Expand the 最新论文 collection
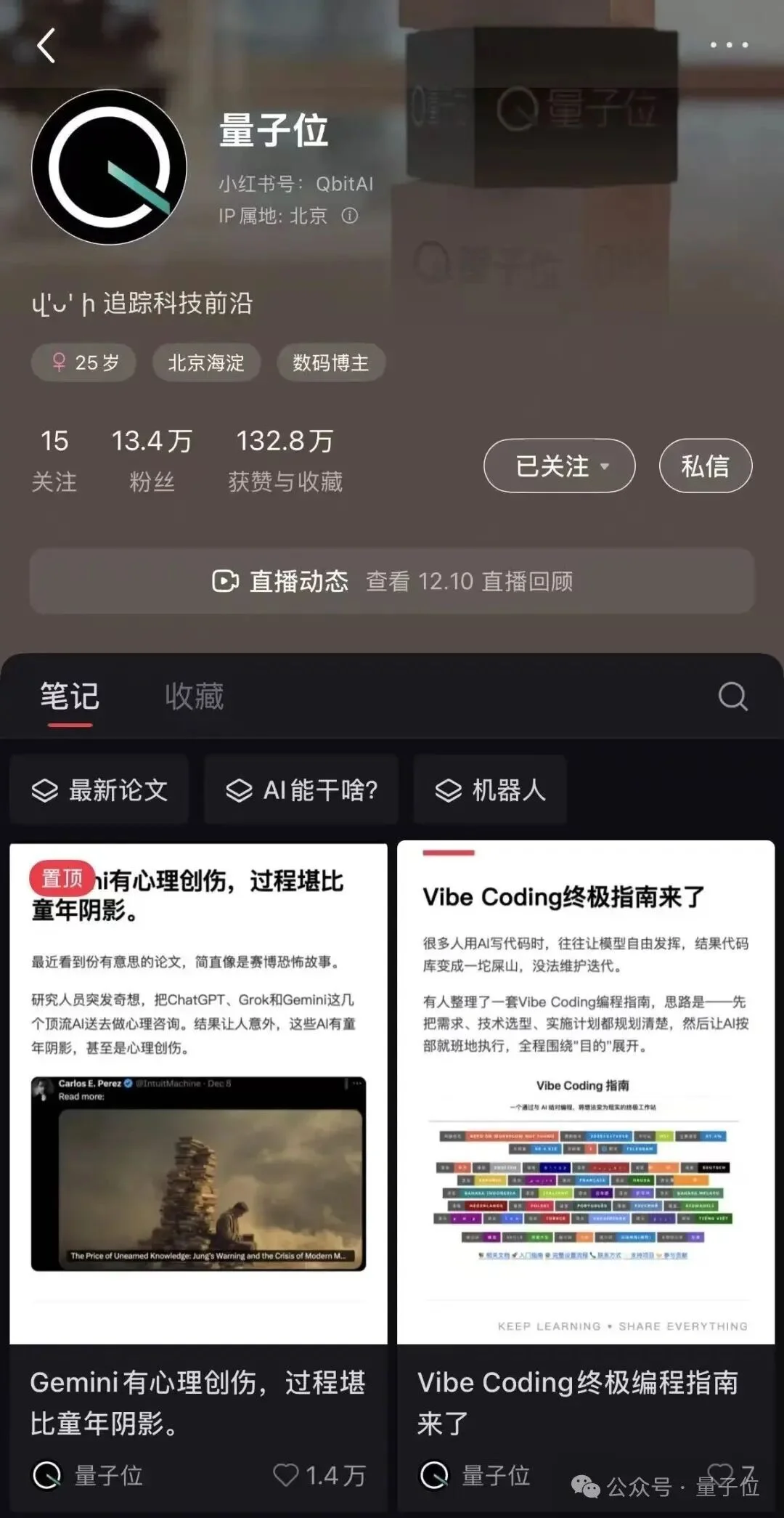Image resolution: width=784 pixels, height=1518 pixels. pos(99,790)
